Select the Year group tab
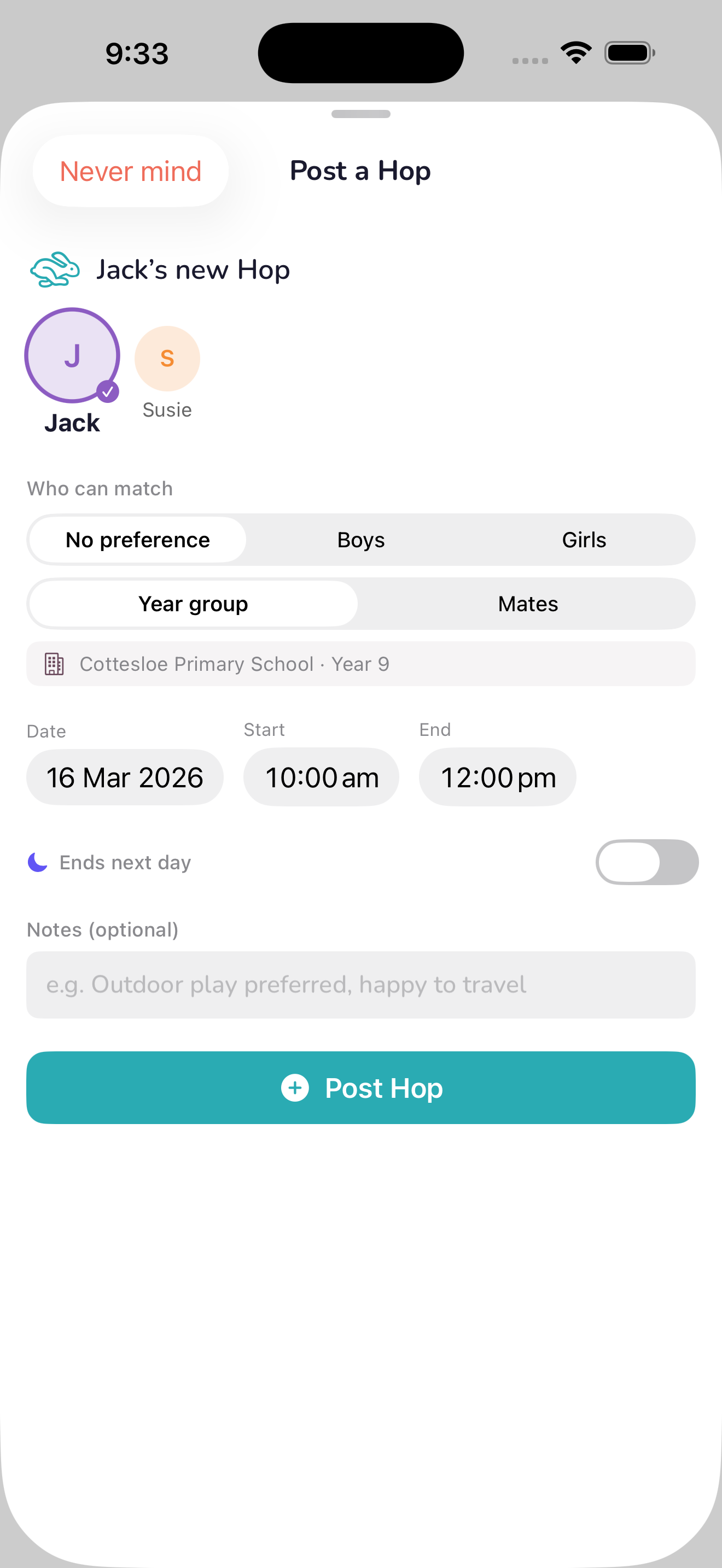Screen dimensions: 722x1568 [x=193, y=603]
